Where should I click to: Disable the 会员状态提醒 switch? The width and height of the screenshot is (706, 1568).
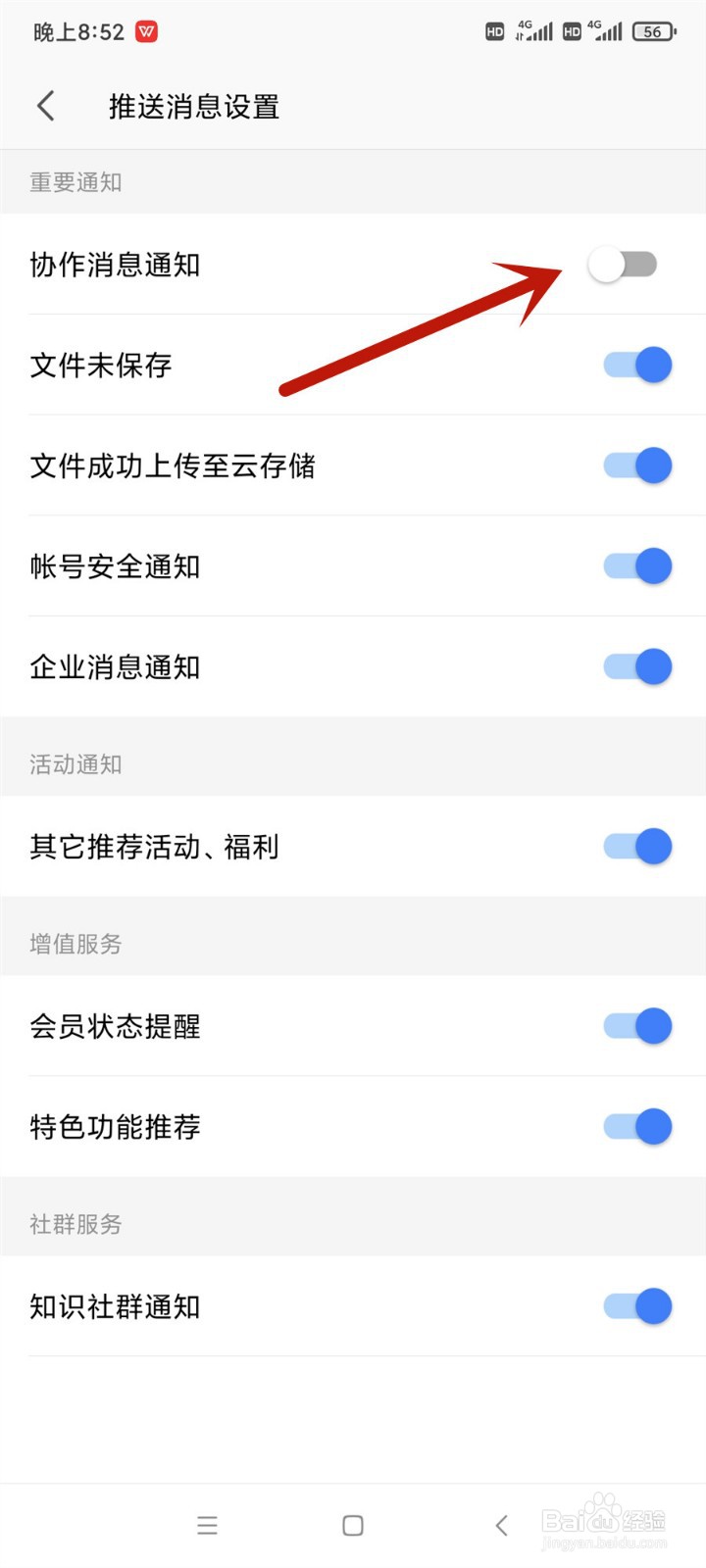(x=637, y=1026)
